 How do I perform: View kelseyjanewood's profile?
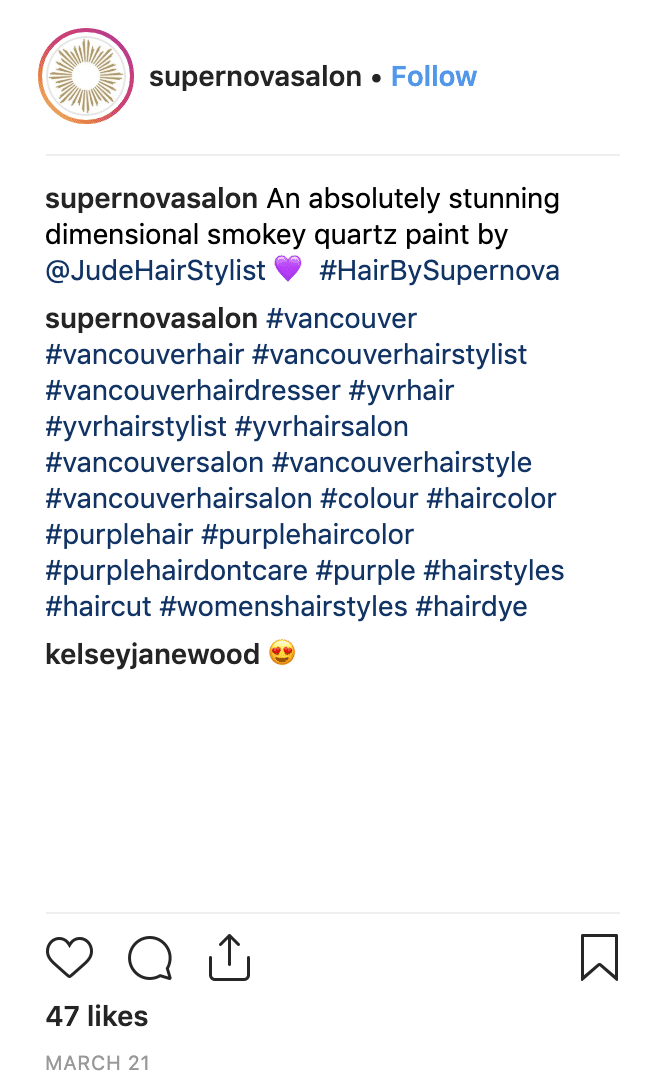tap(152, 654)
